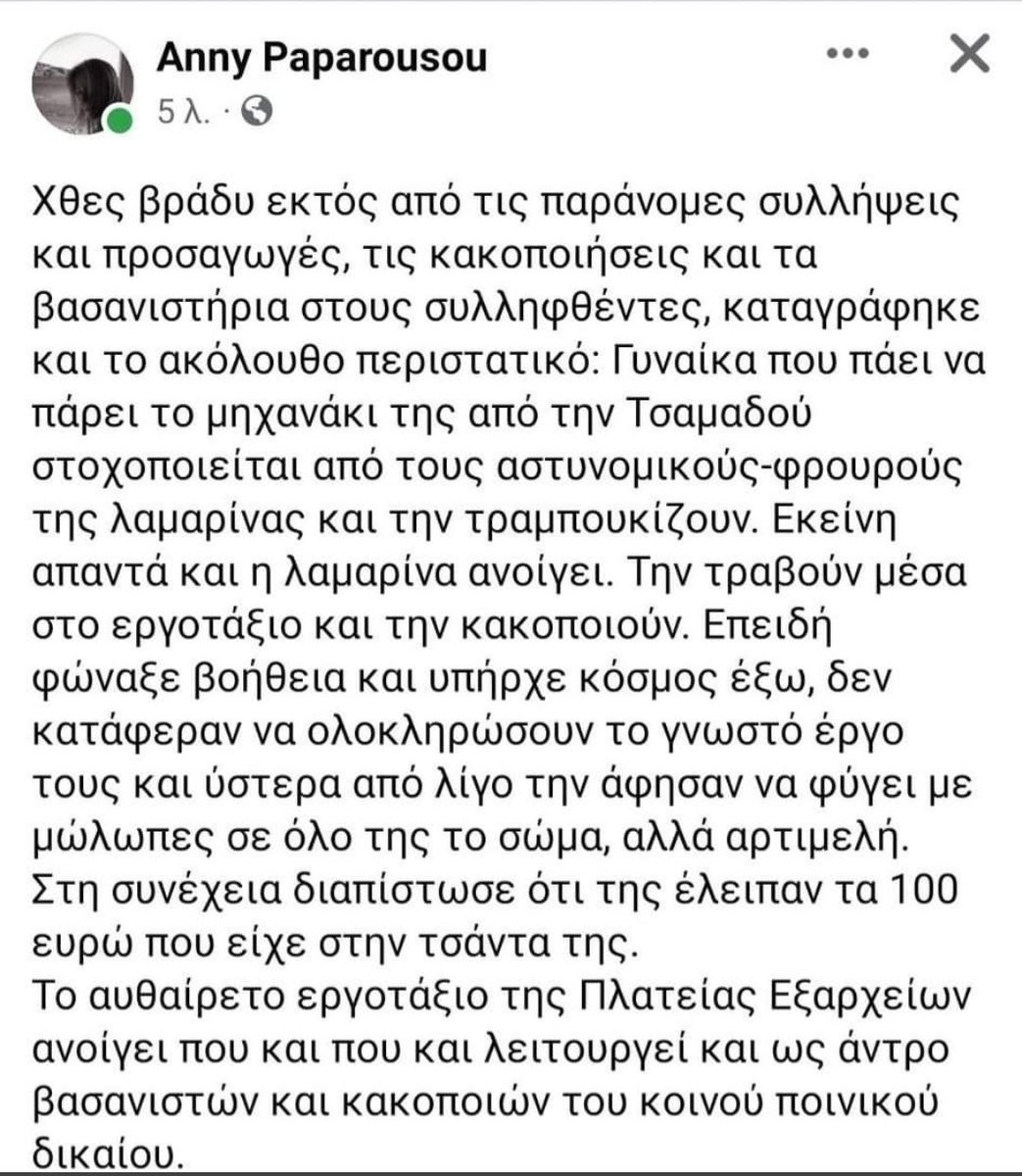Image resolution: width=1022 pixels, height=1176 pixels.
Task: Dismiss the post with the X
Action: click(970, 57)
